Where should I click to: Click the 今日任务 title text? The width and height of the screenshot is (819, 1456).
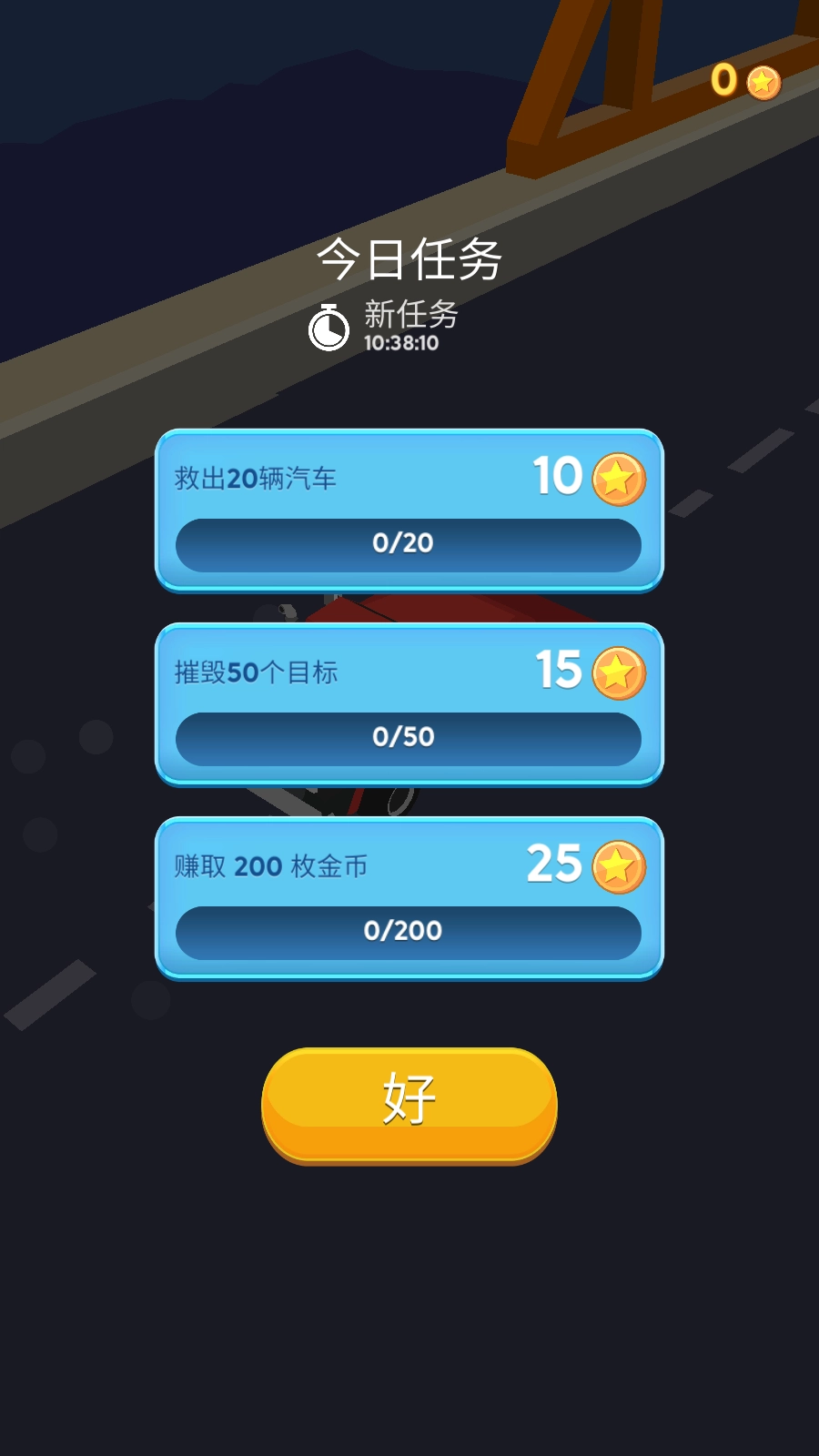click(409, 259)
